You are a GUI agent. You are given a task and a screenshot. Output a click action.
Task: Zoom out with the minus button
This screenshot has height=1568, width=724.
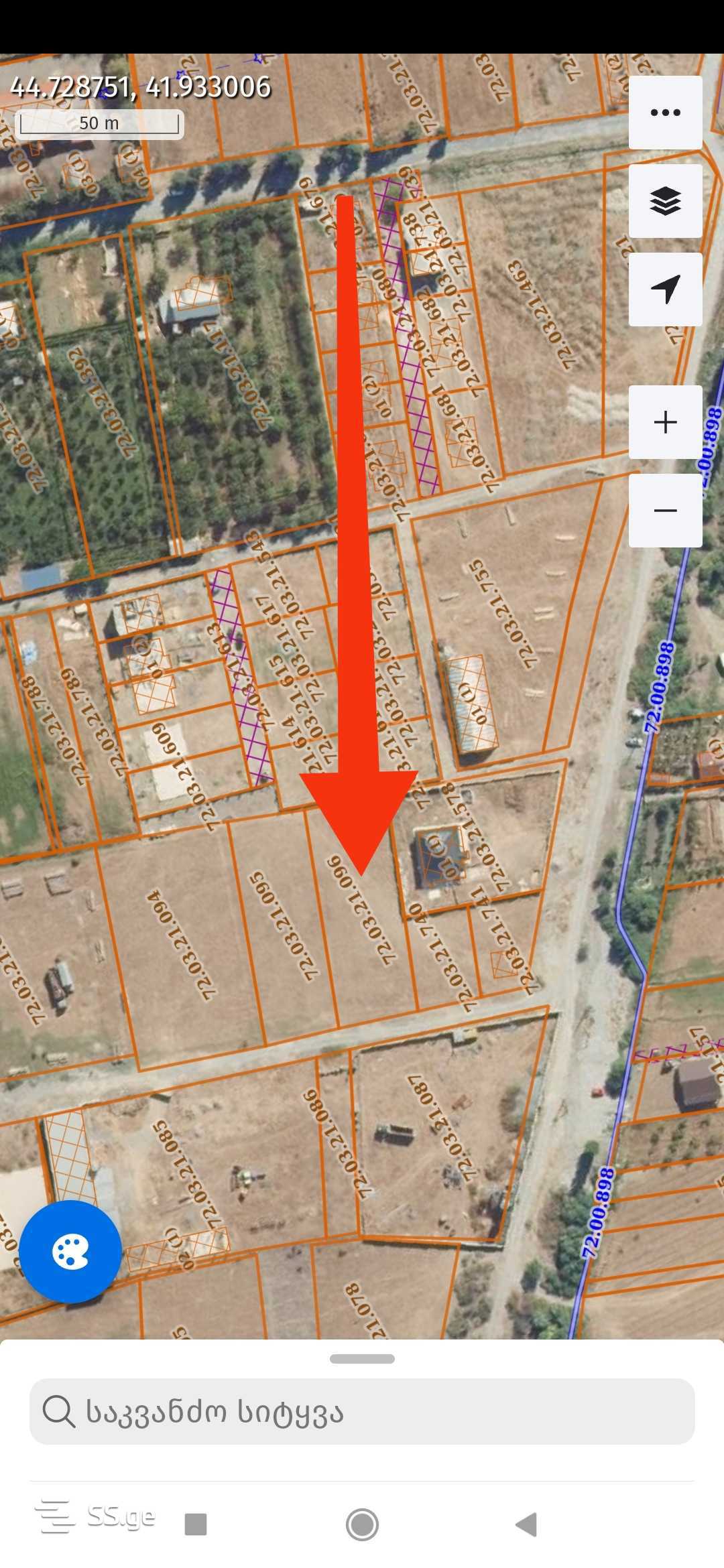665,511
